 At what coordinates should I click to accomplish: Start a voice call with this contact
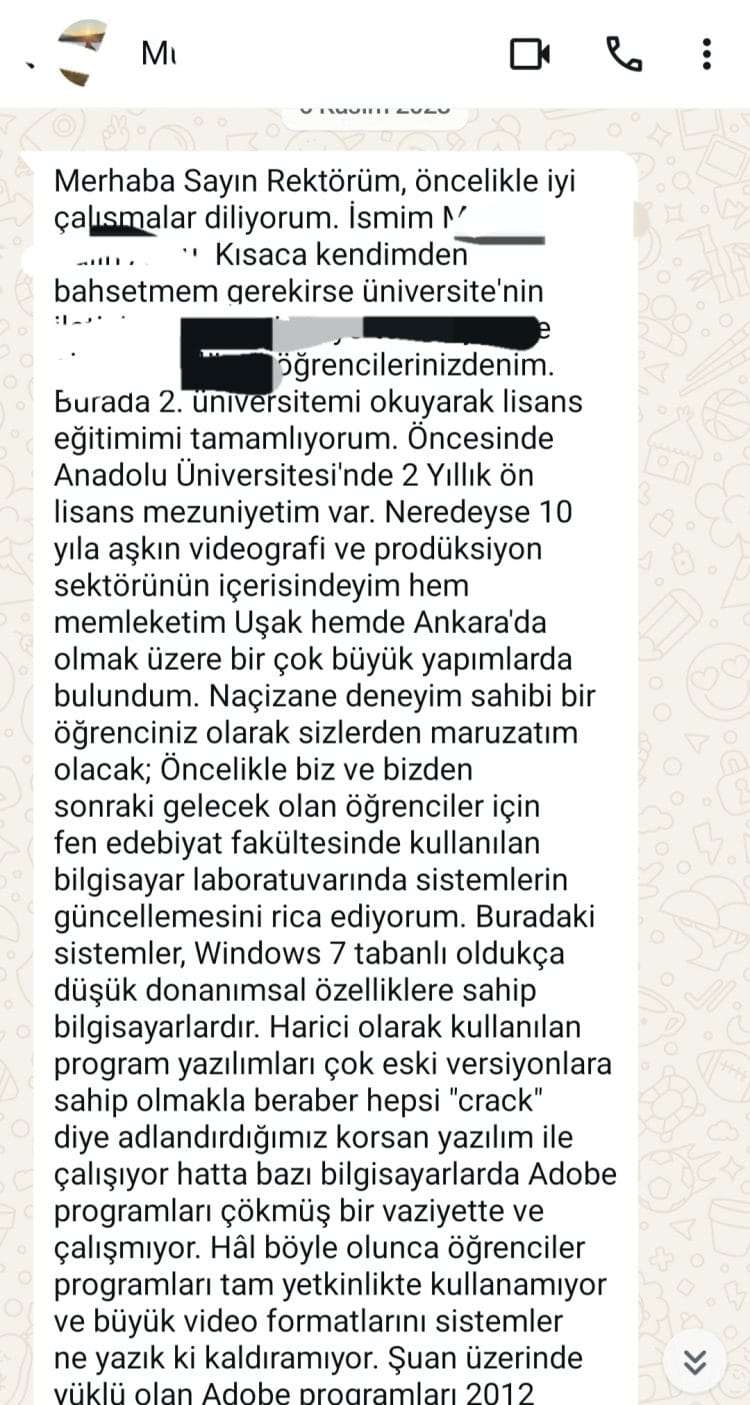pyautogui.click(x=624, y=54)
